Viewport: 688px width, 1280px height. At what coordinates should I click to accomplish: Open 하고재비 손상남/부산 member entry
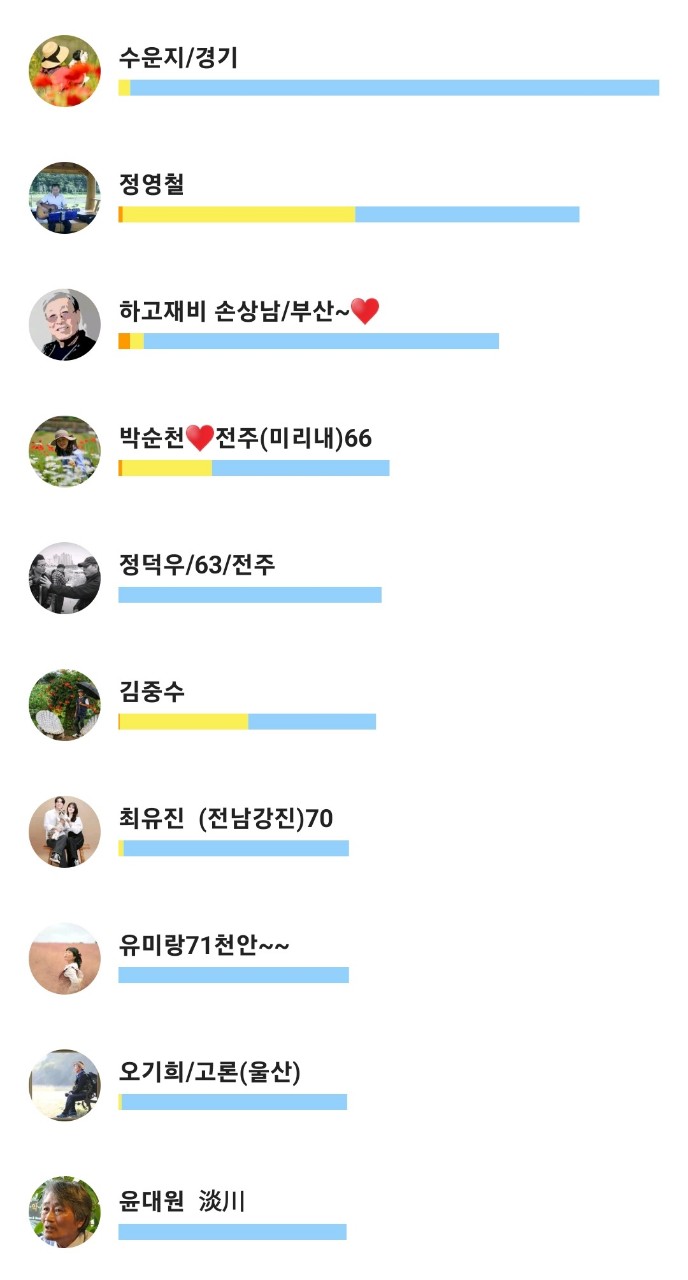coord(344,325)
